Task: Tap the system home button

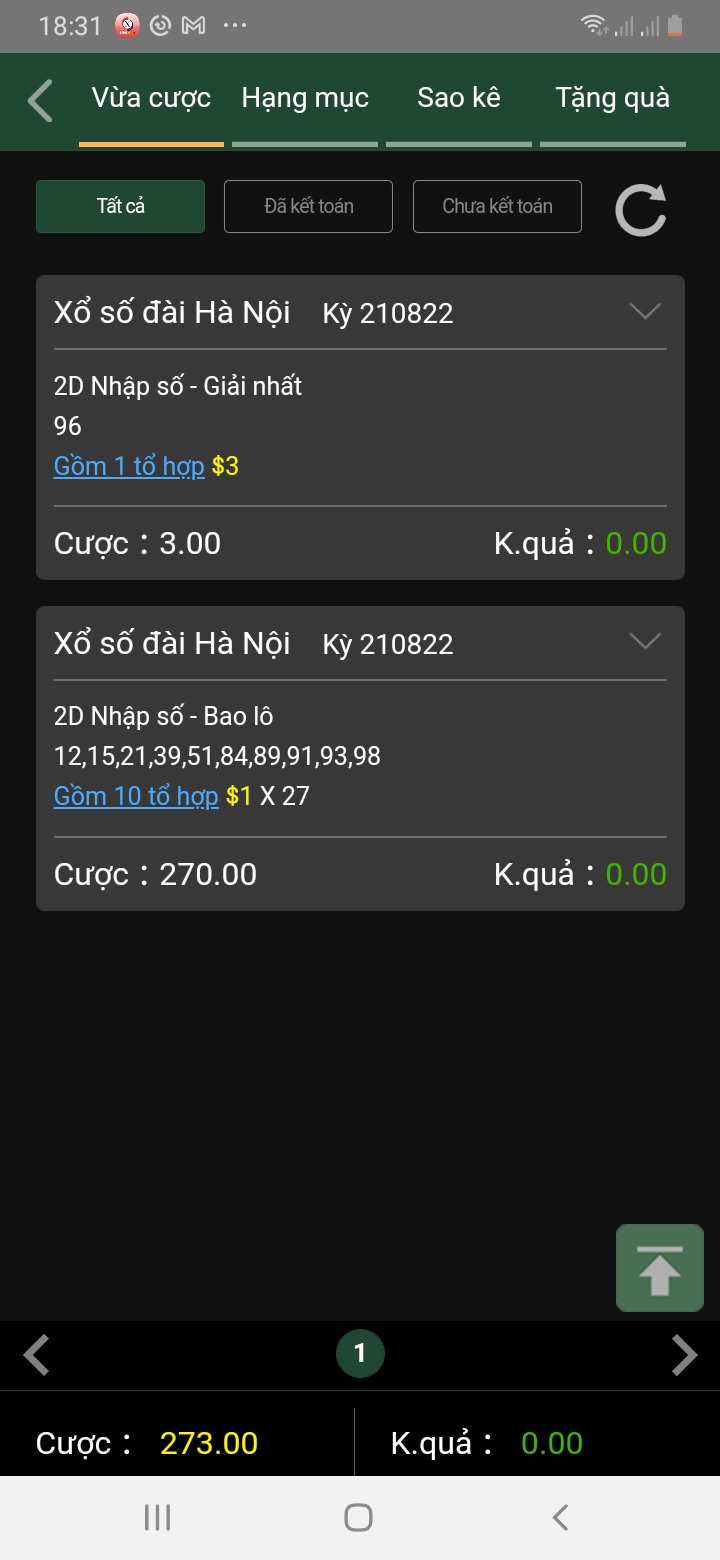Action: [359, 1517]
